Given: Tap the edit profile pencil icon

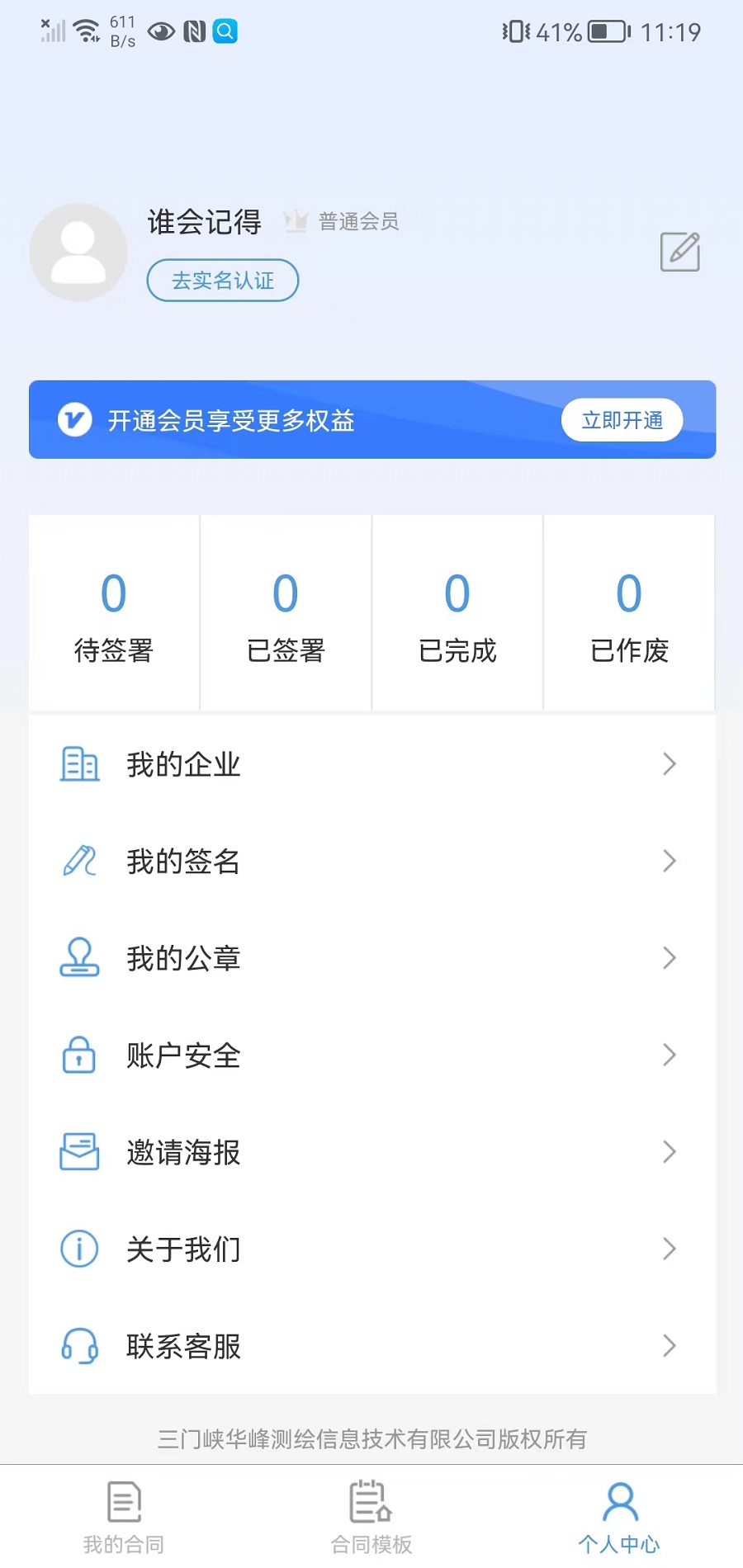Looking at the screenshot, I should click(679, 252).
